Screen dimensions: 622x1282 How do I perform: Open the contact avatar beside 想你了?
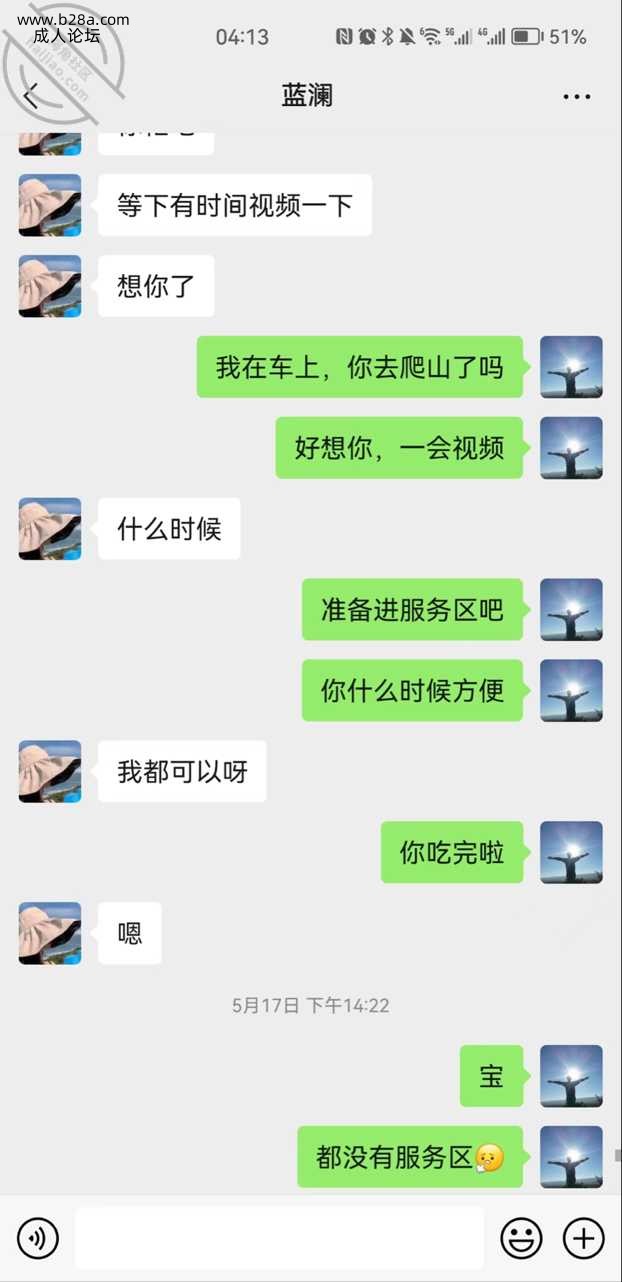point(50,287)
